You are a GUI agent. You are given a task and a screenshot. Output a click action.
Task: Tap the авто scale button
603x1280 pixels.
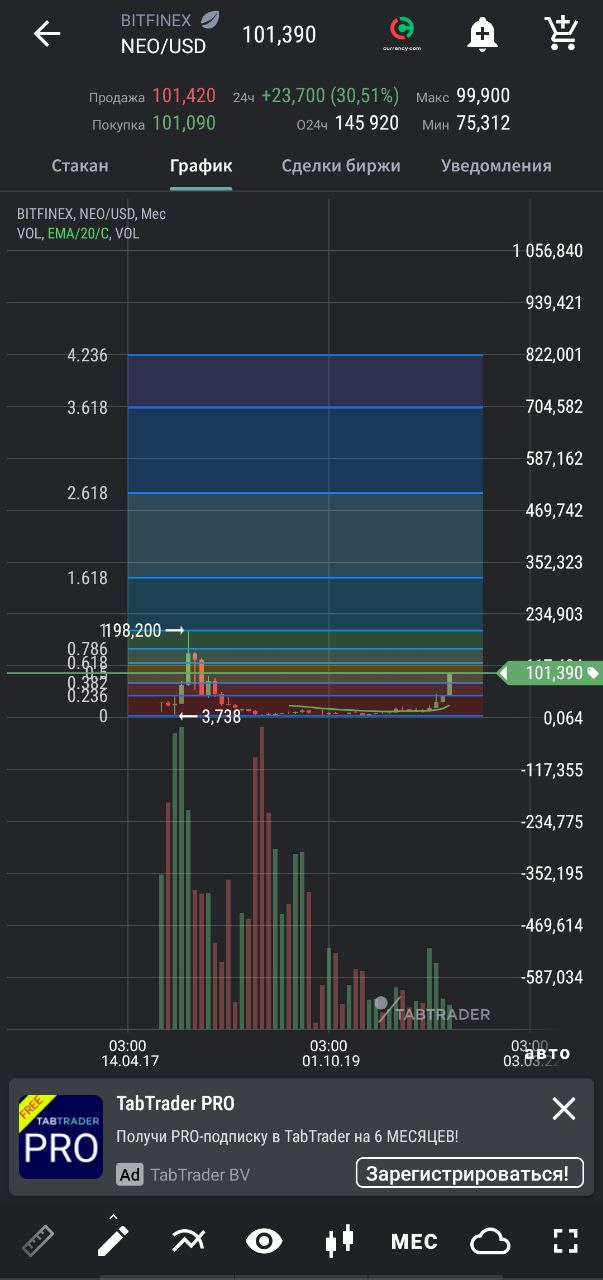pyautogui.click(x=547, y=1053)
